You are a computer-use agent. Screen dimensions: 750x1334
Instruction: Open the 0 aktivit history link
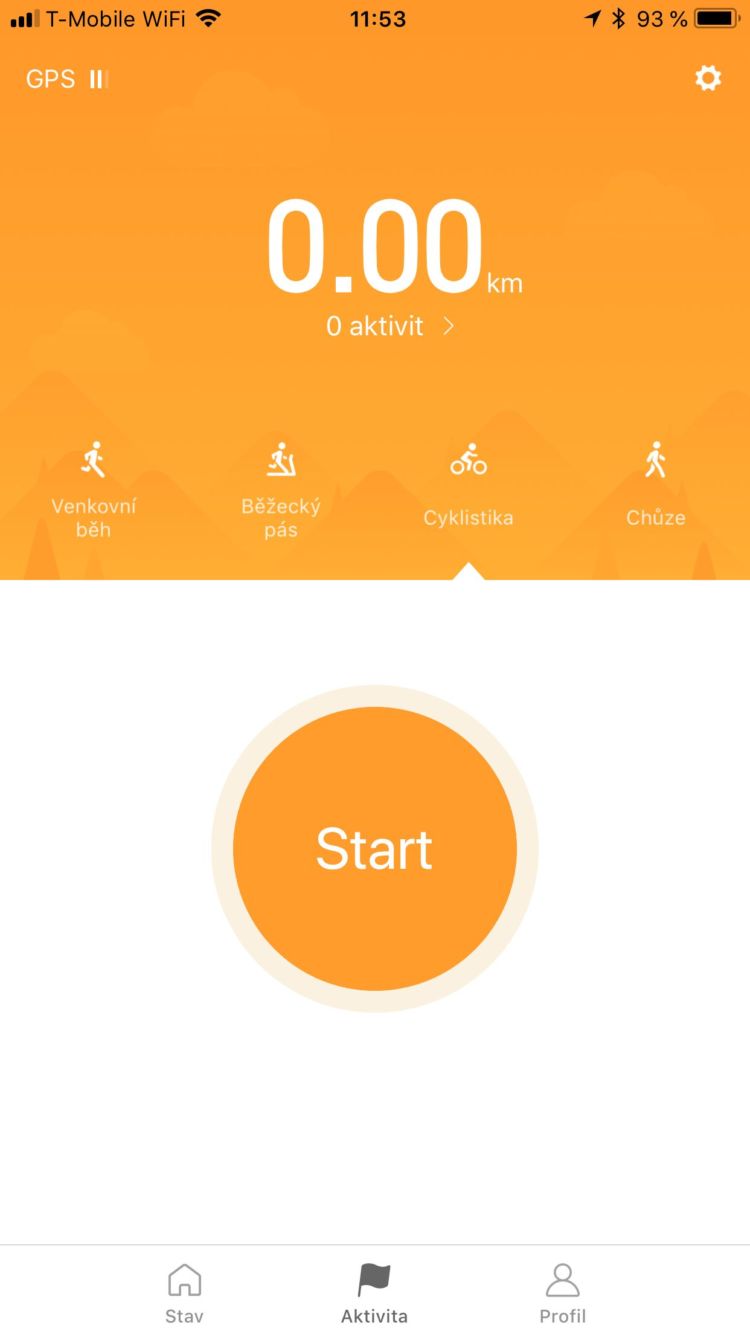[x=390, y=326]
